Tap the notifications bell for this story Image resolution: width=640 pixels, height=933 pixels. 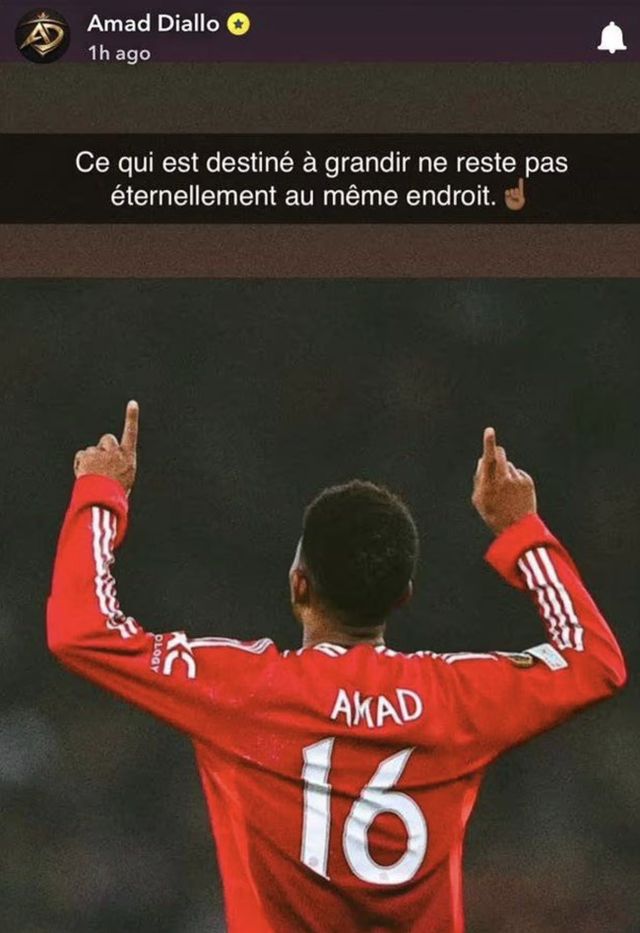click(611, 37)
